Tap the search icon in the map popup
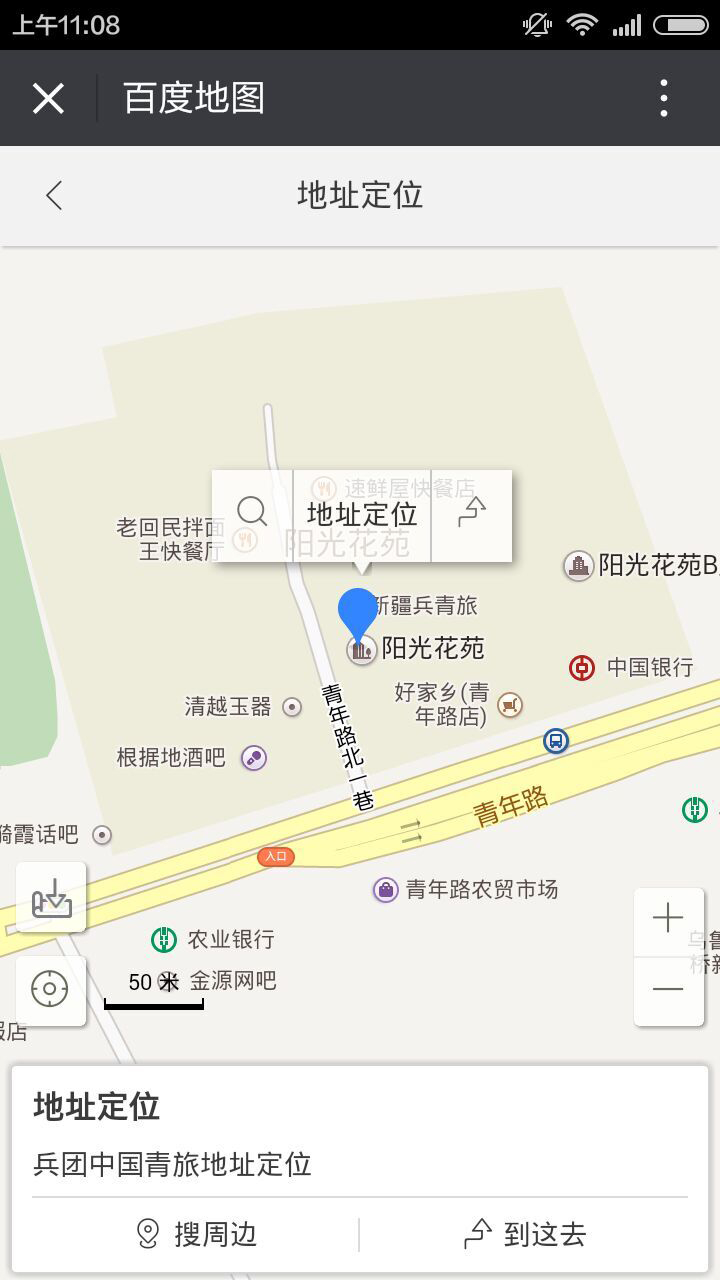 253,513
